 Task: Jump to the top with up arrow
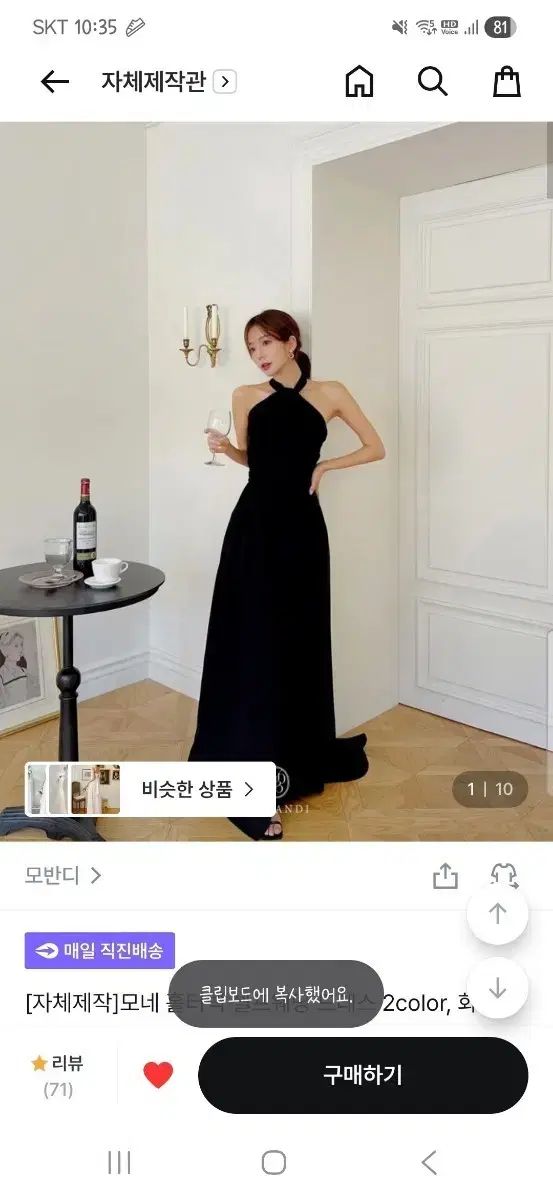(x=497, y=913)
